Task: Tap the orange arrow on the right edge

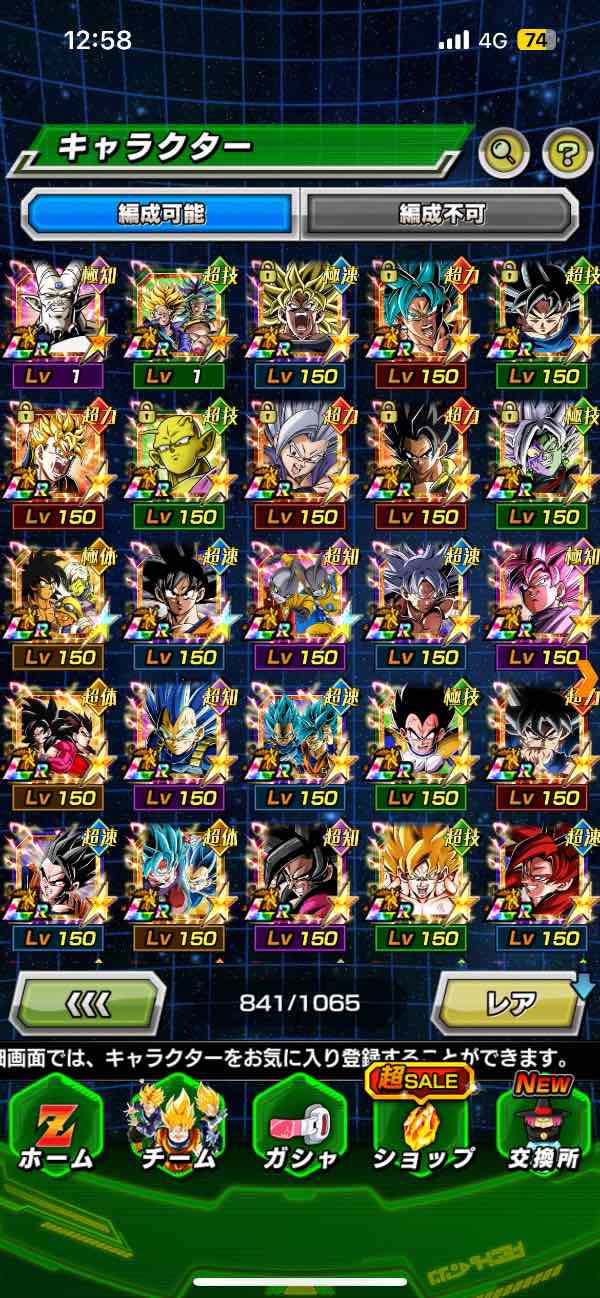Action: tap(587, 674)
